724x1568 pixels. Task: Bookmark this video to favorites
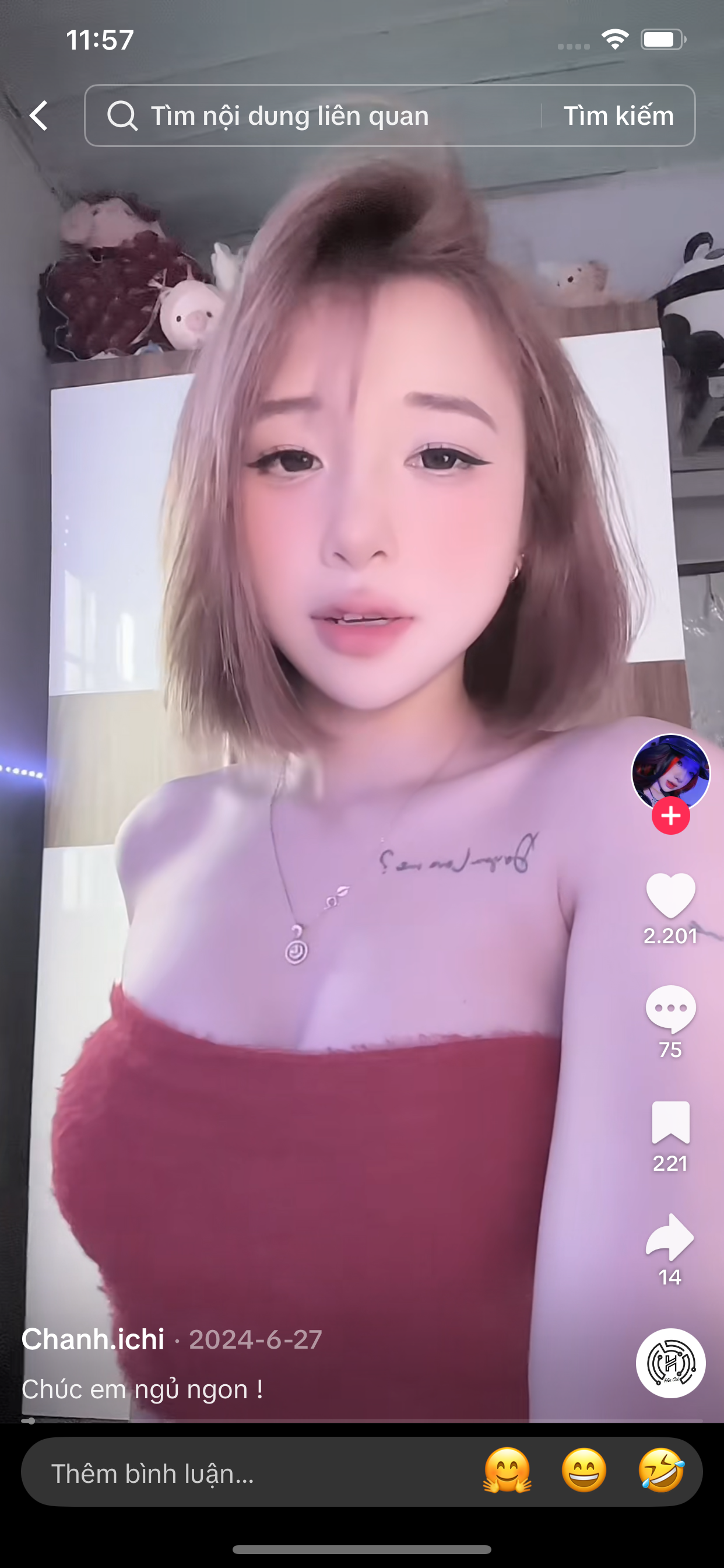670,1122
